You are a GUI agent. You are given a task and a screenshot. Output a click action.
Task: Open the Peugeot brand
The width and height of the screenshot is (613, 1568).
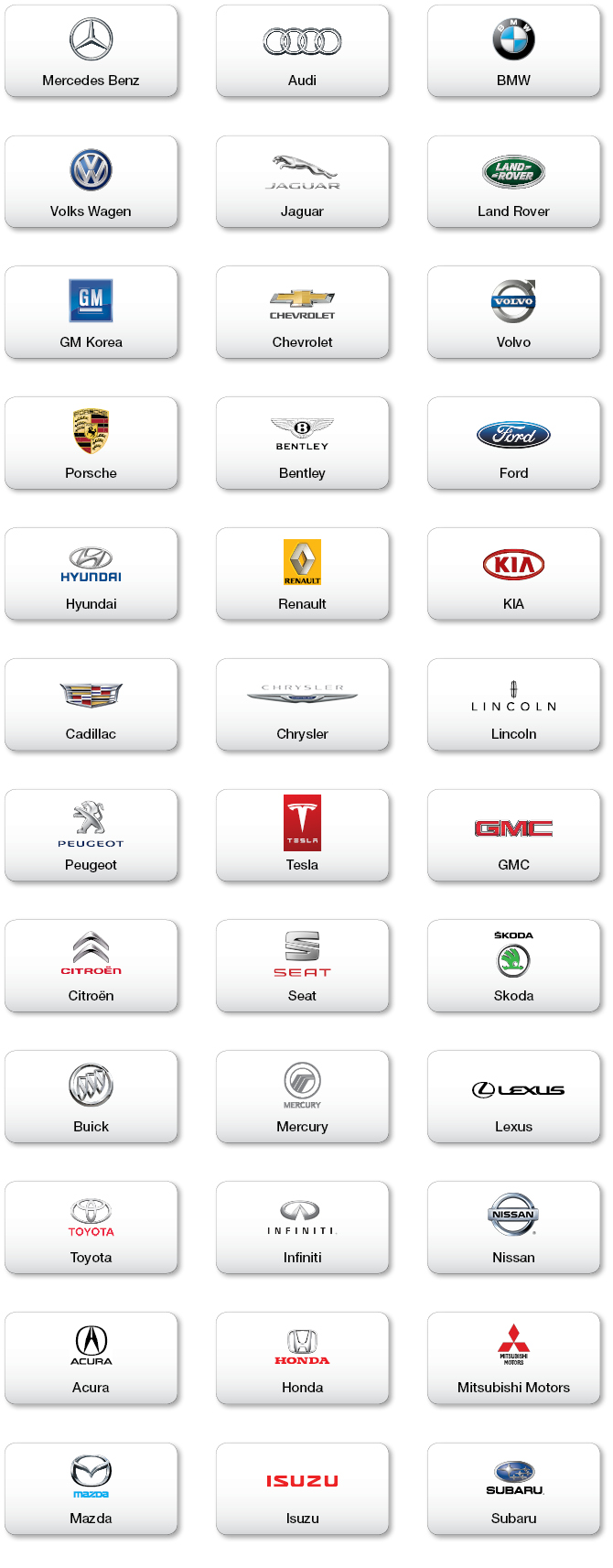coord(91,836)
